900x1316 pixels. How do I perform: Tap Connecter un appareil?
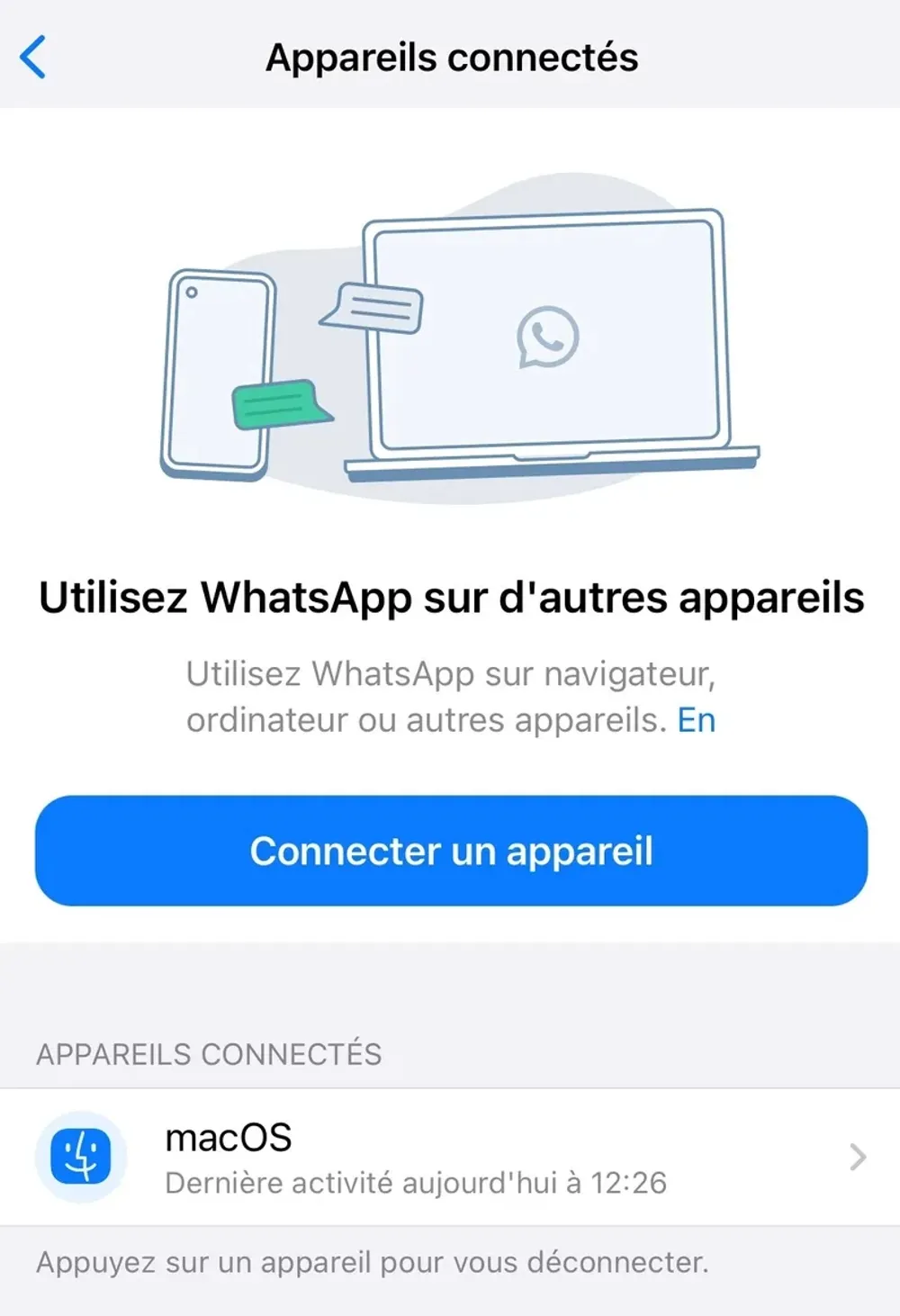tap(450, 851)
